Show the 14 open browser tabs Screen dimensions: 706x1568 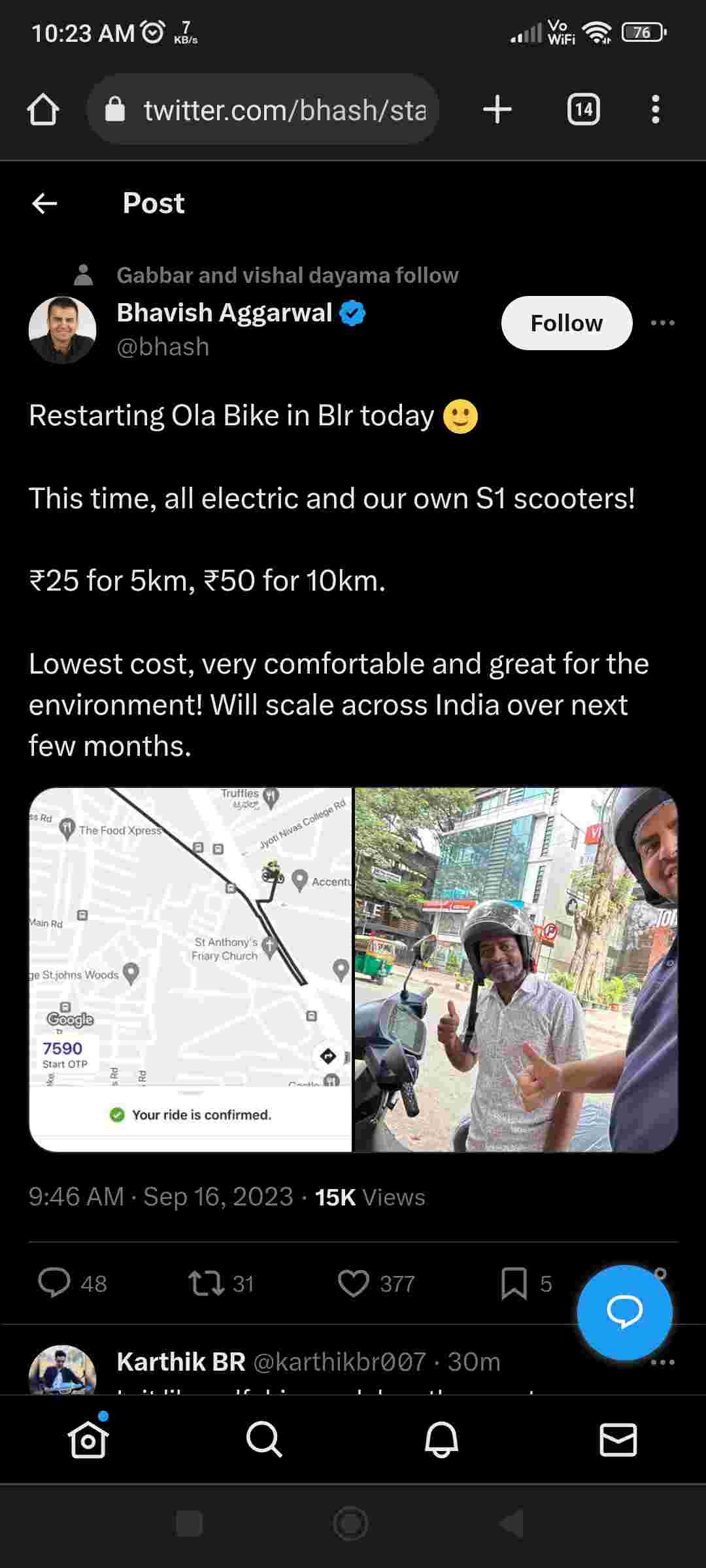click(583, 110)
